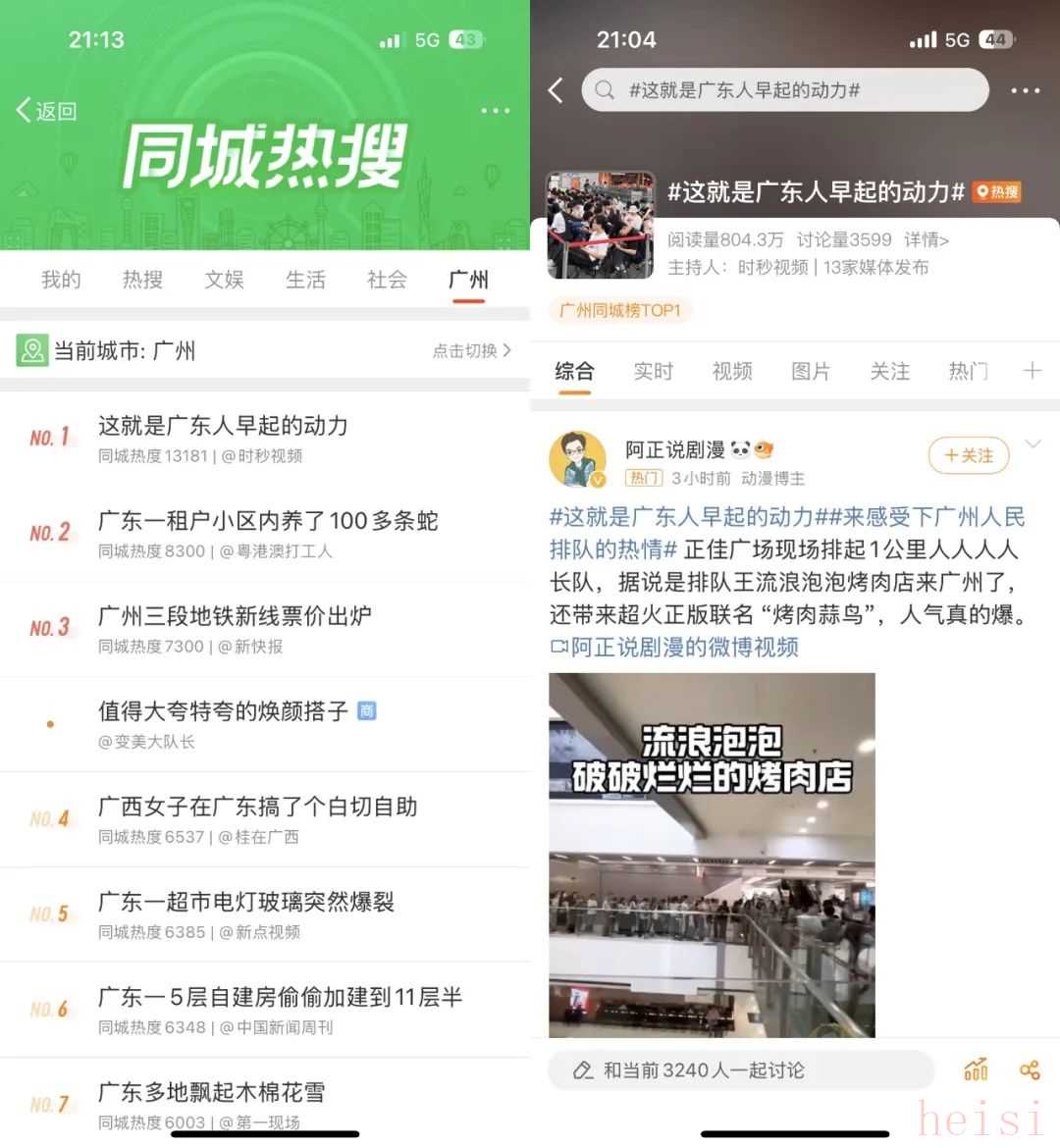This screenshot has width=1060, height=1148.
Task: Play the 流浪泡泡 烤肉店 video
Action: coord(712,854)
